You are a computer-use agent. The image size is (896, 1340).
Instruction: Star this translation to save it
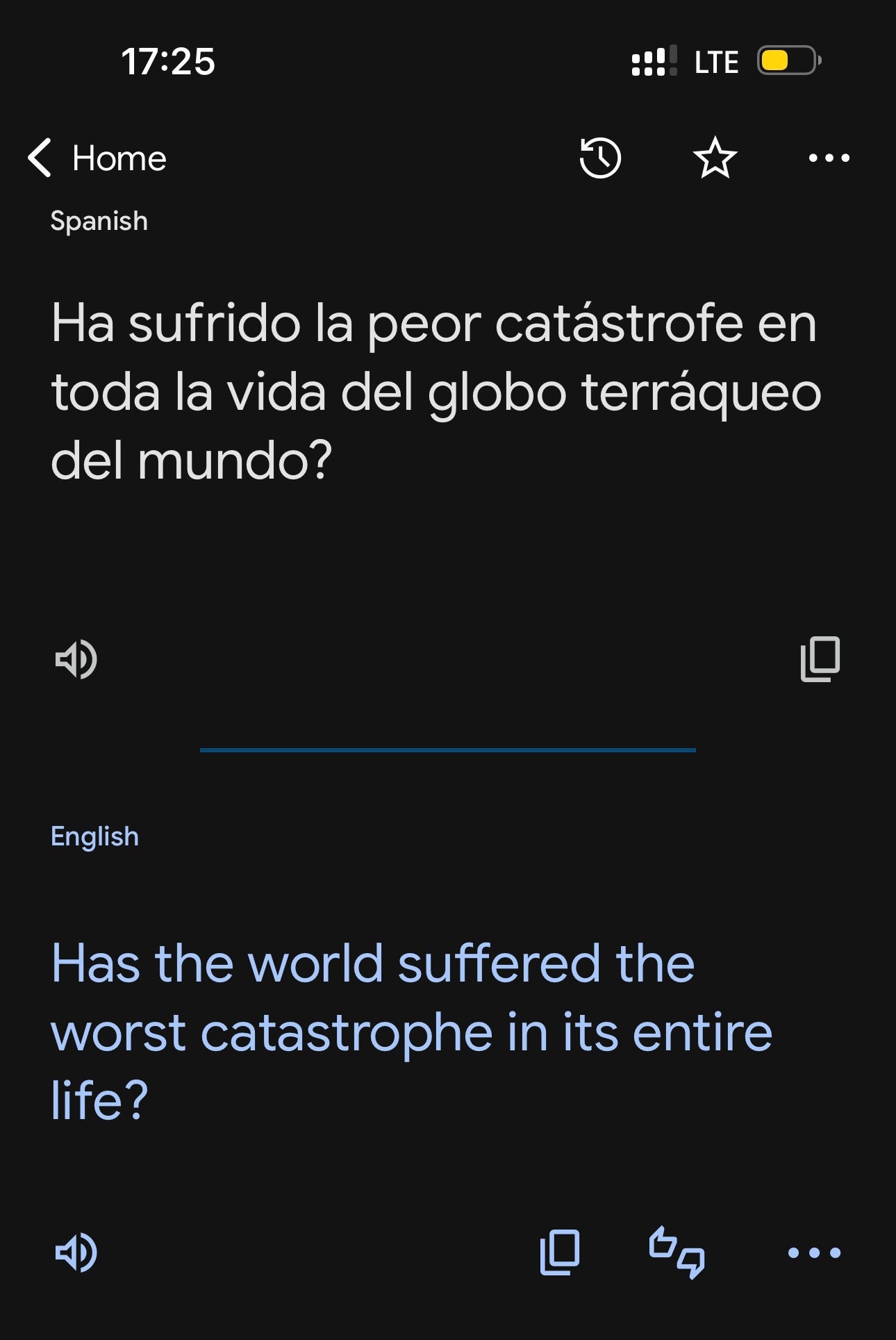click(715, 158)
